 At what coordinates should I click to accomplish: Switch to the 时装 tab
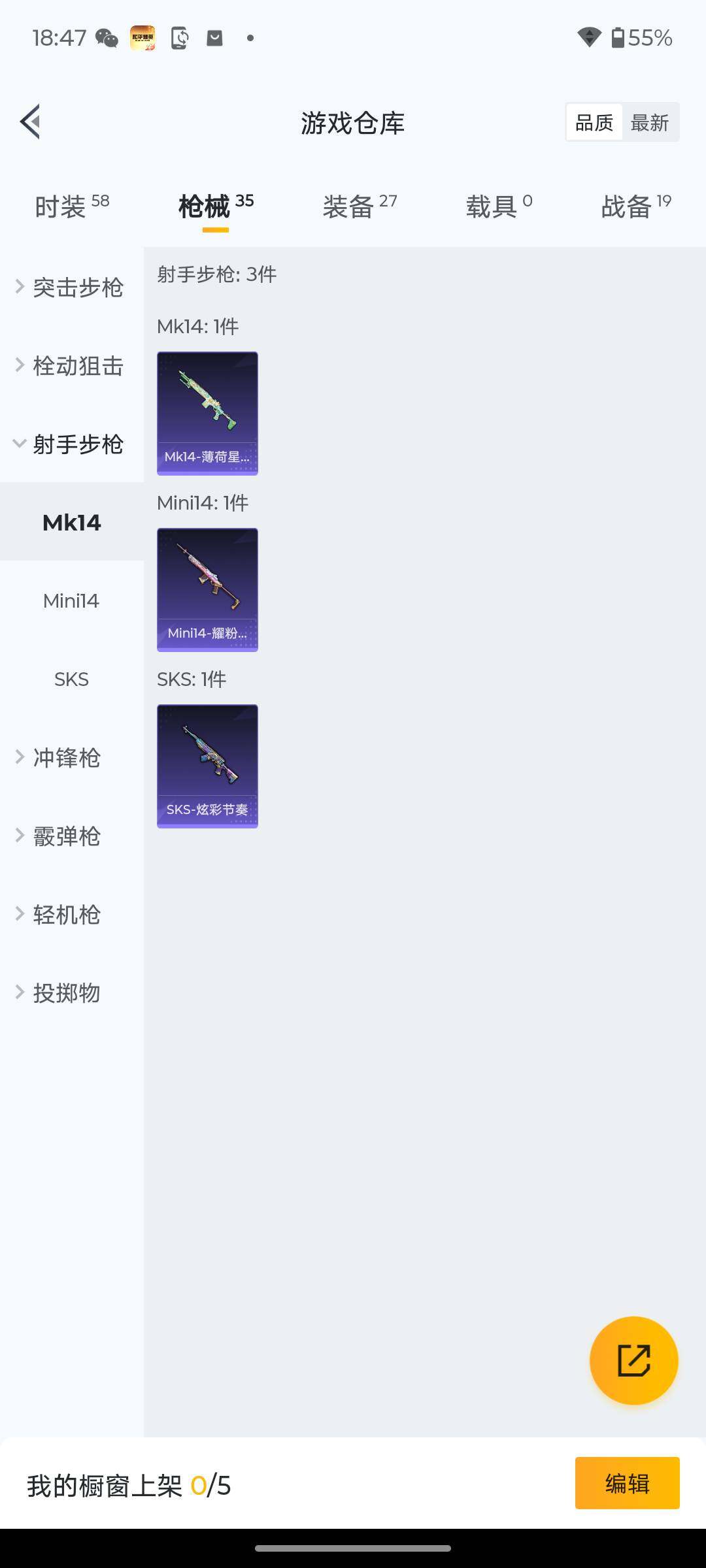pos(71,206)
